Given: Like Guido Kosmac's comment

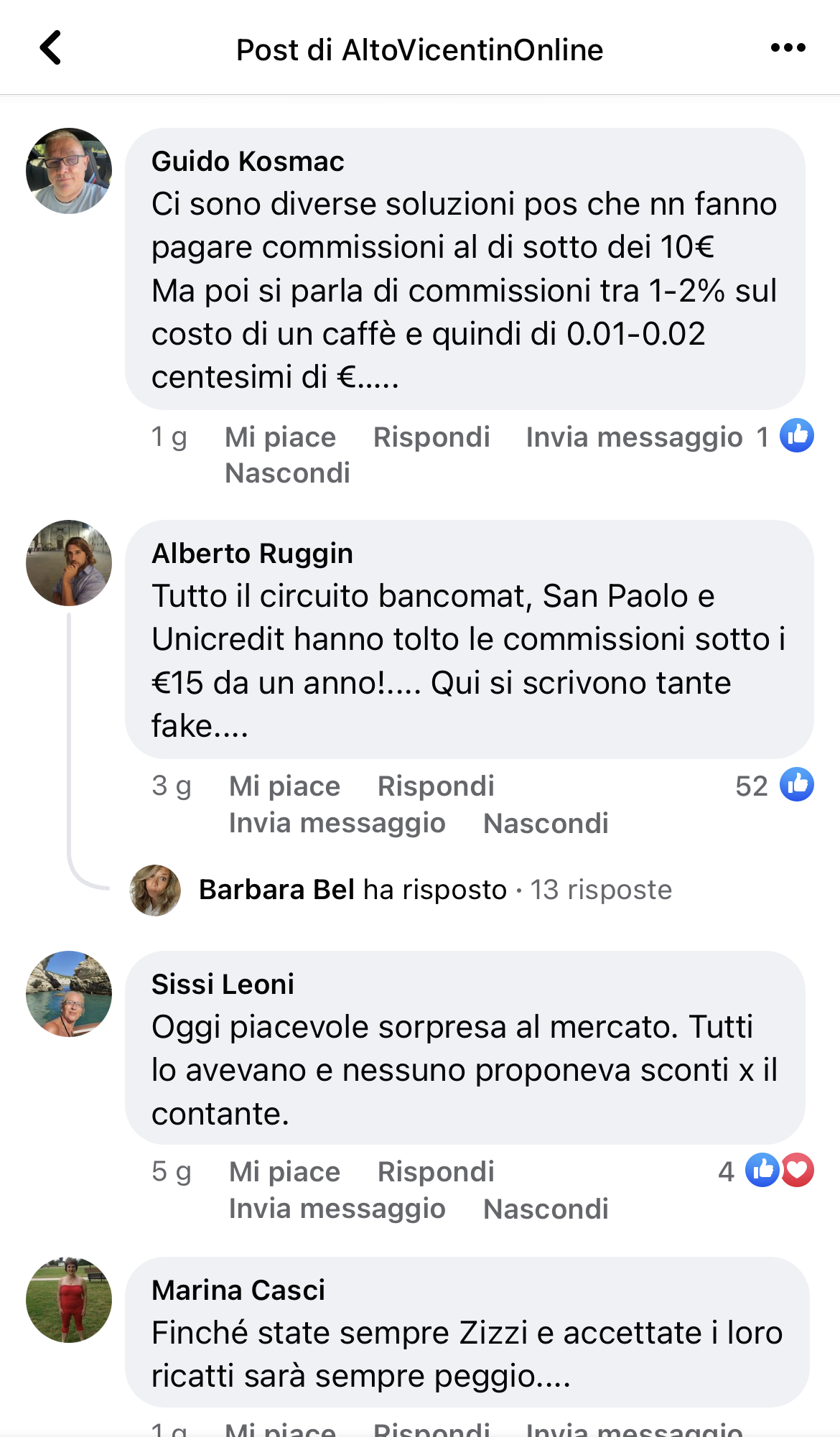Looking at the screenshot, I should click(x=280, y=437).
